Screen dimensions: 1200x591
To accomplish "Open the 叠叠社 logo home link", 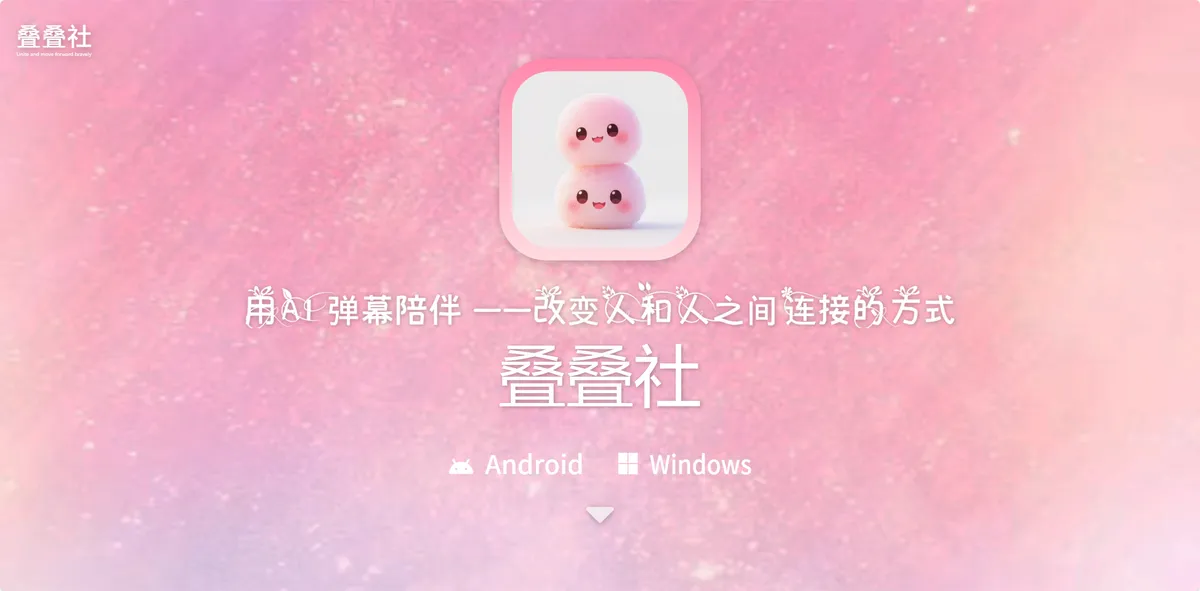I will [x=54, y=40].
